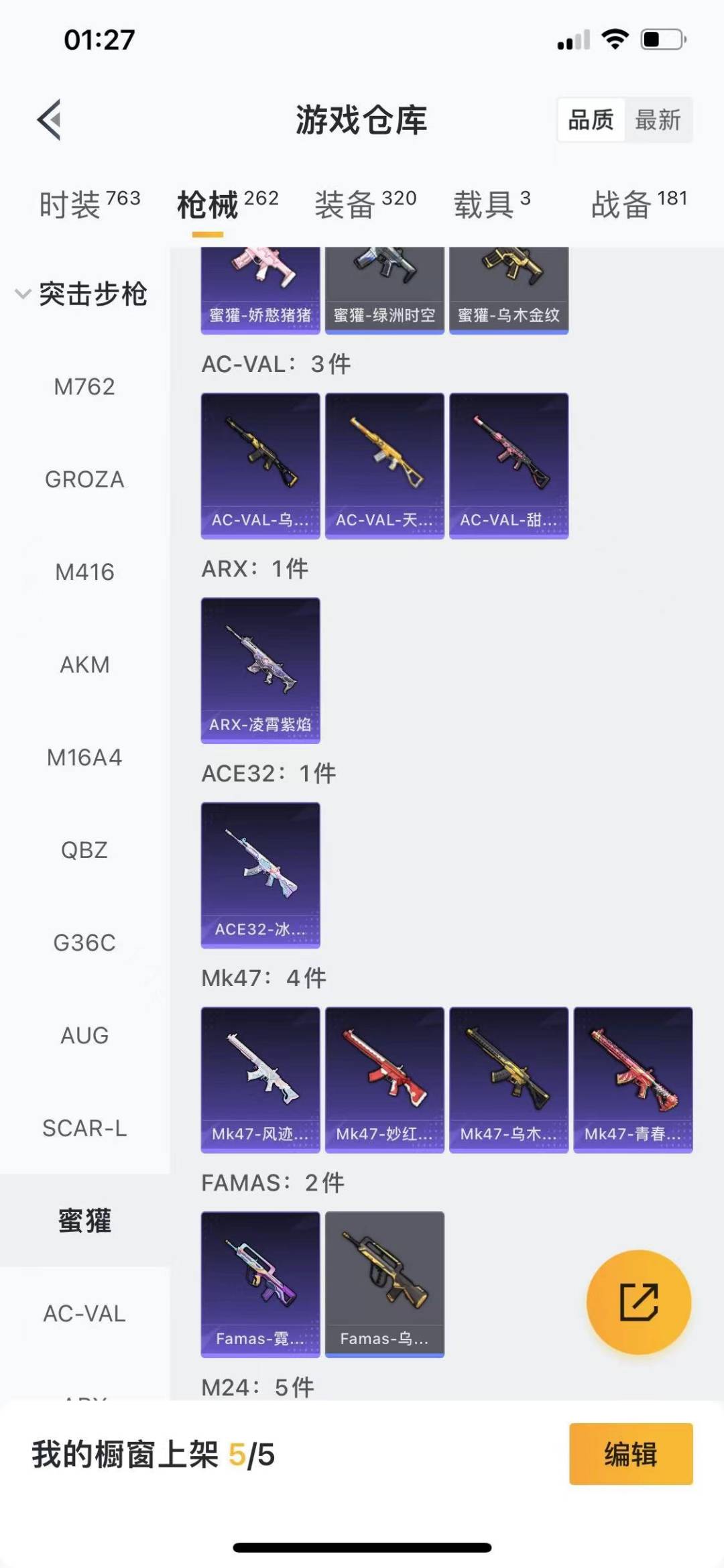Image resolution: width=724 pixels, height=1568 pixels.
Task: View the Mk47-妙红 skin tile
Action: click(x=384, y=1079)
